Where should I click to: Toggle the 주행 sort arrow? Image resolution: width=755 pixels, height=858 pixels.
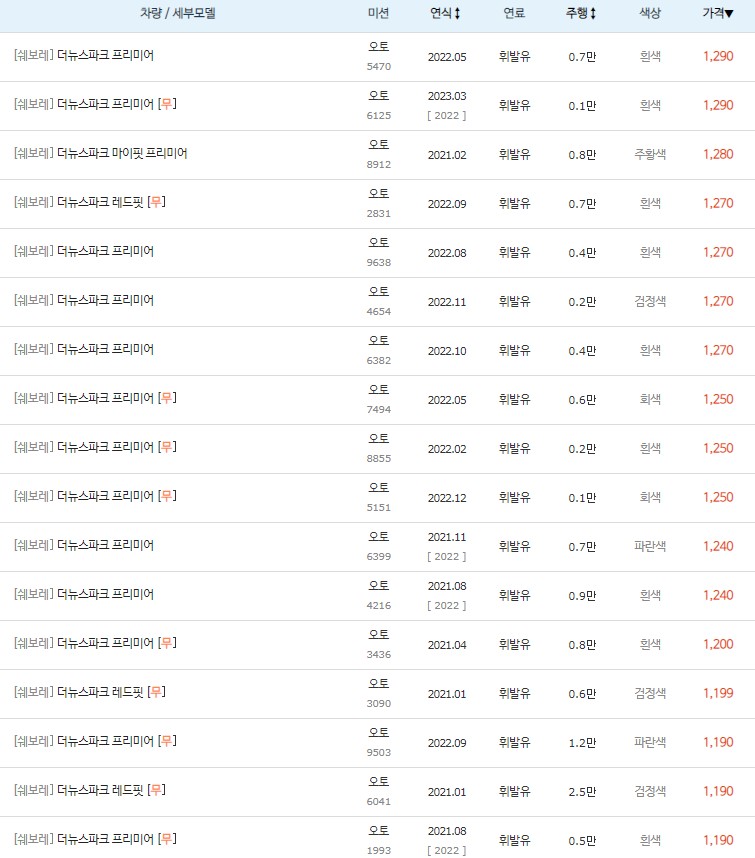pos(591,14)
